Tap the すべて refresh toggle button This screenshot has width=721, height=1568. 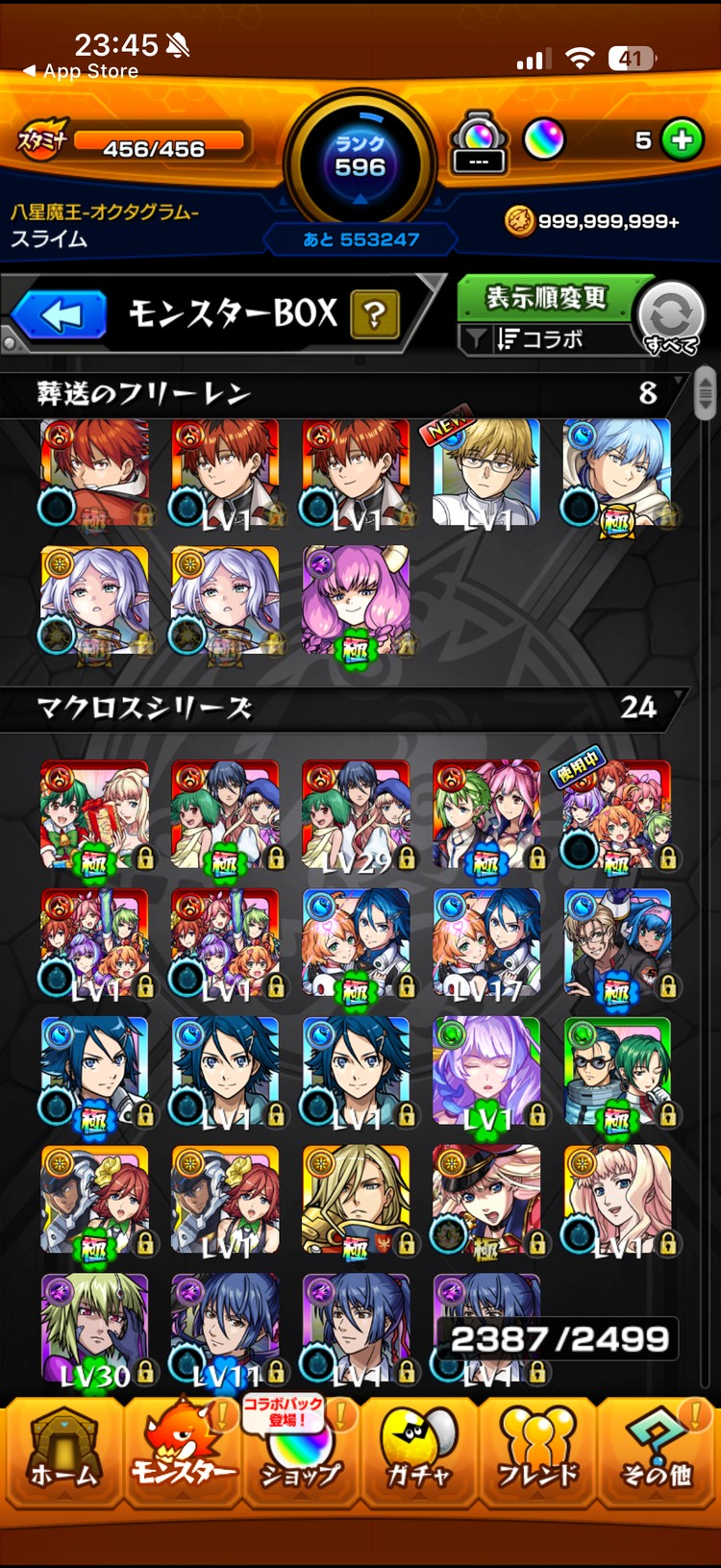670,319
